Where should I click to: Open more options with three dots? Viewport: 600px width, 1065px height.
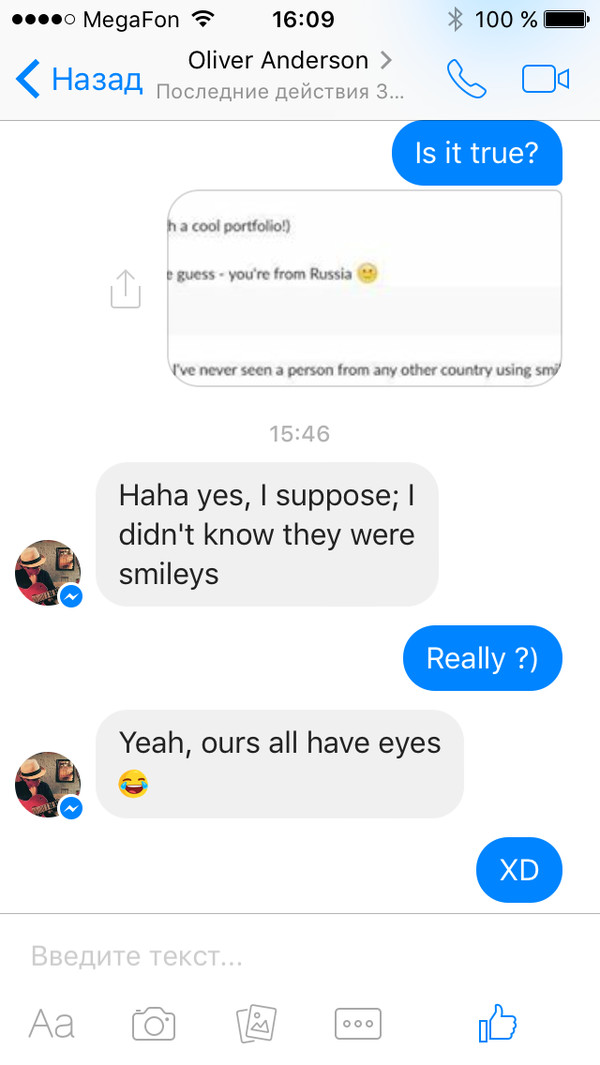tap(357, 1023)
